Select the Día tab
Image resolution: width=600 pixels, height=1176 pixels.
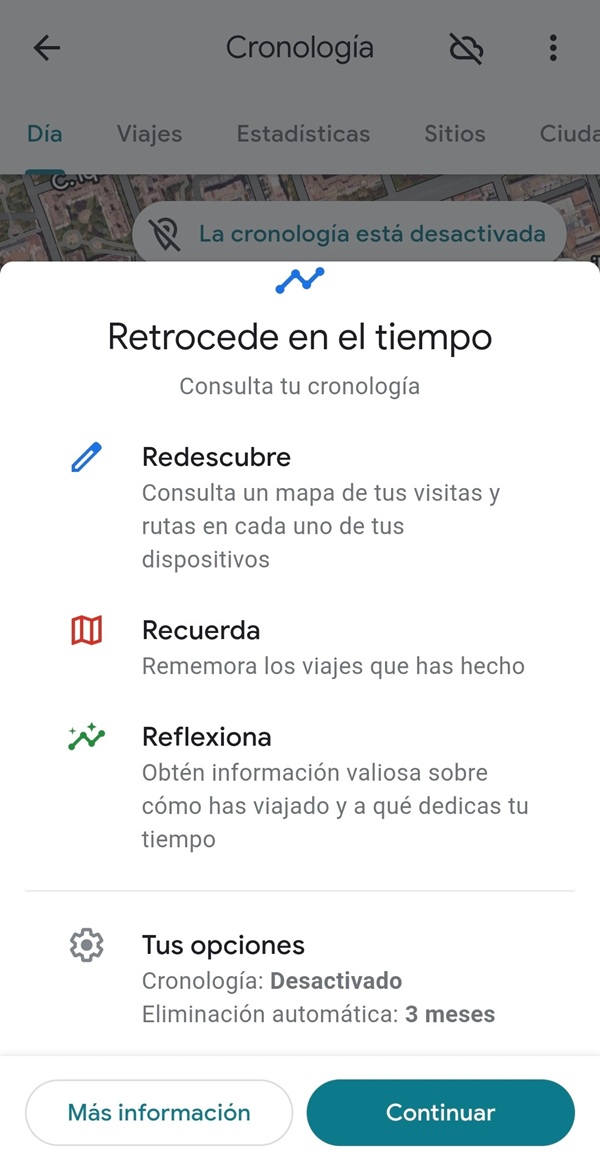coord(45,134)
